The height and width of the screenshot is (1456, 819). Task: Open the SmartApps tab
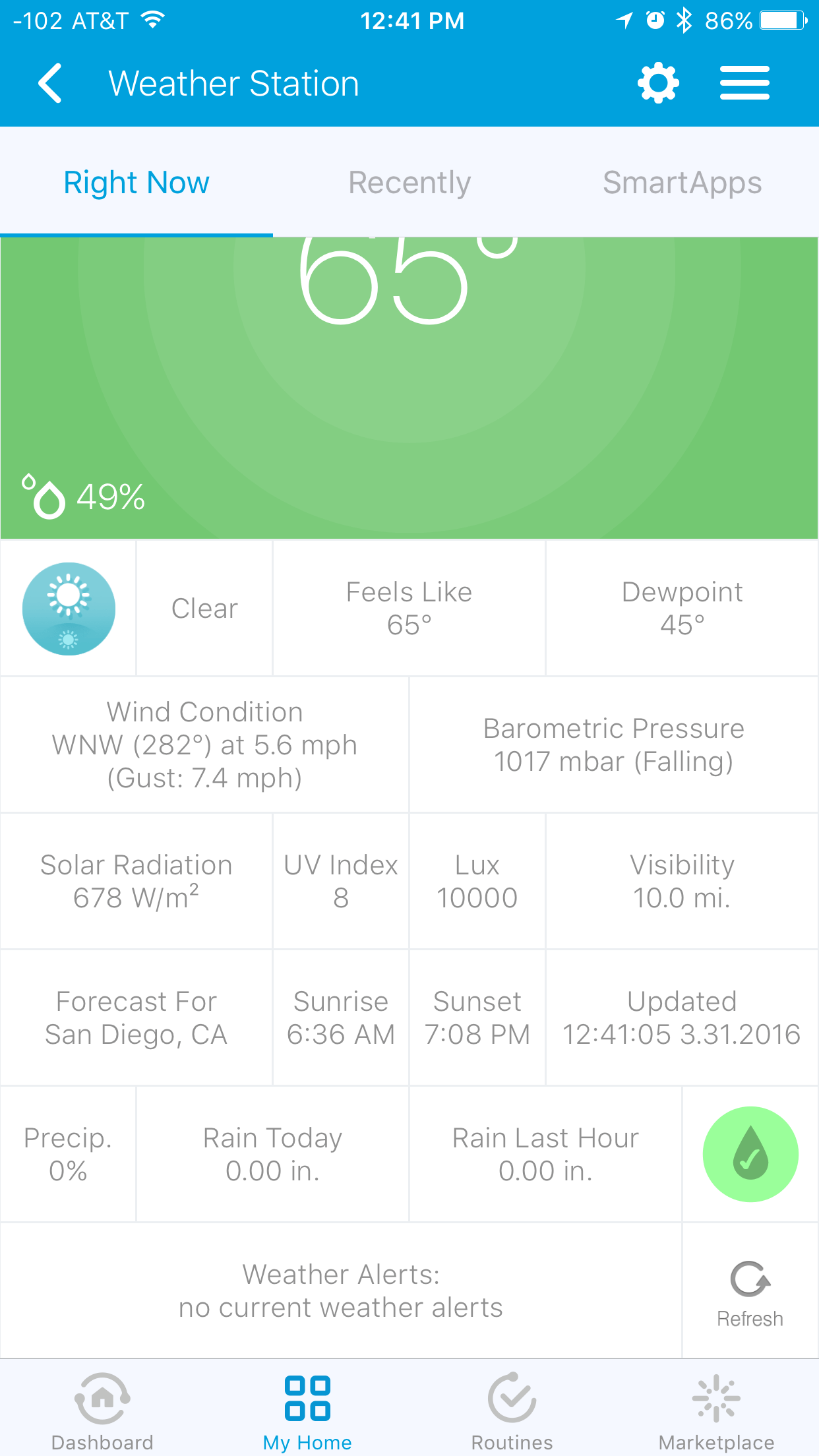tap(683, 183)
